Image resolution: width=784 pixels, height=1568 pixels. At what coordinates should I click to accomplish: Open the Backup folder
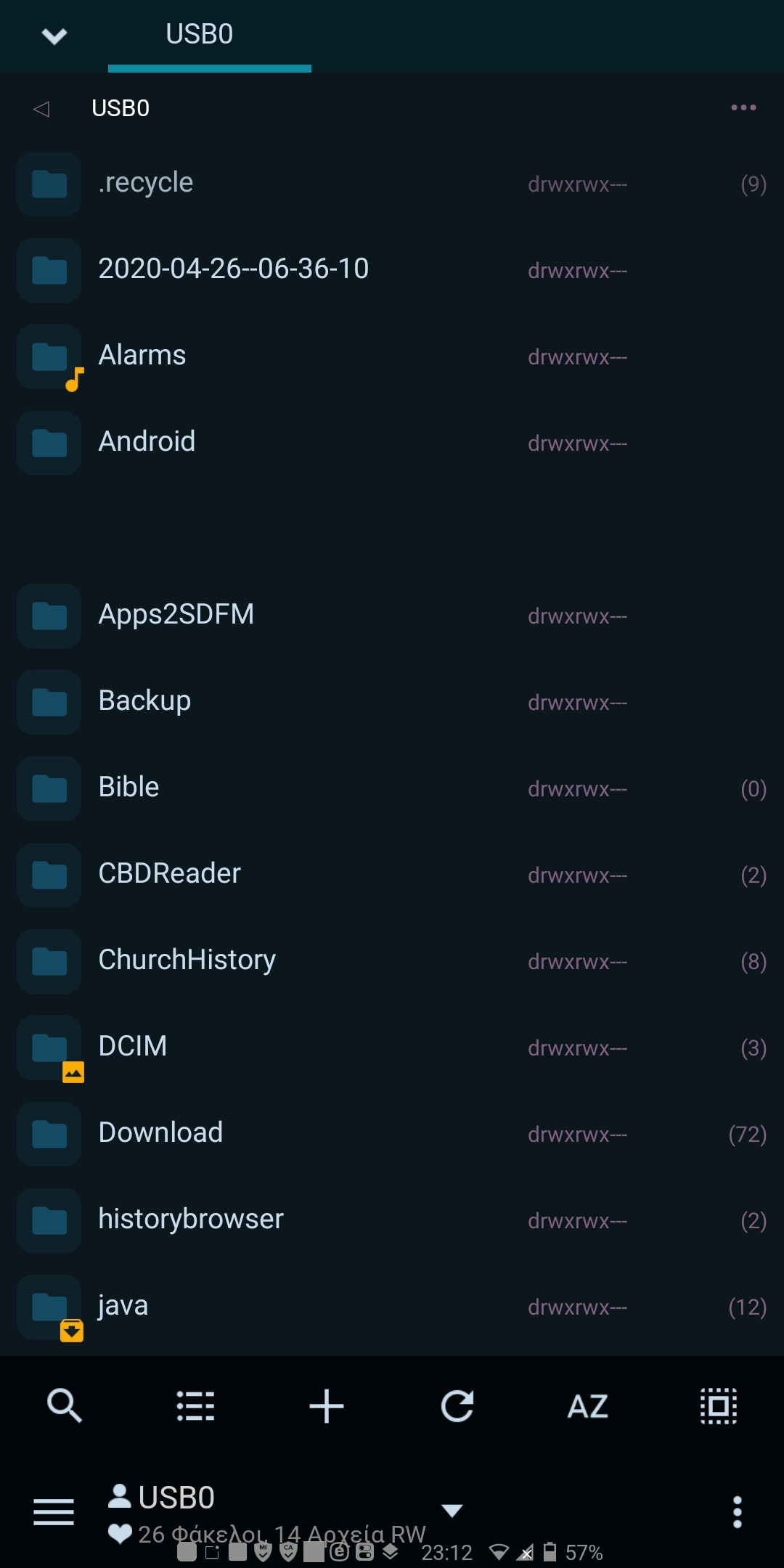click(x=392, y=702)
